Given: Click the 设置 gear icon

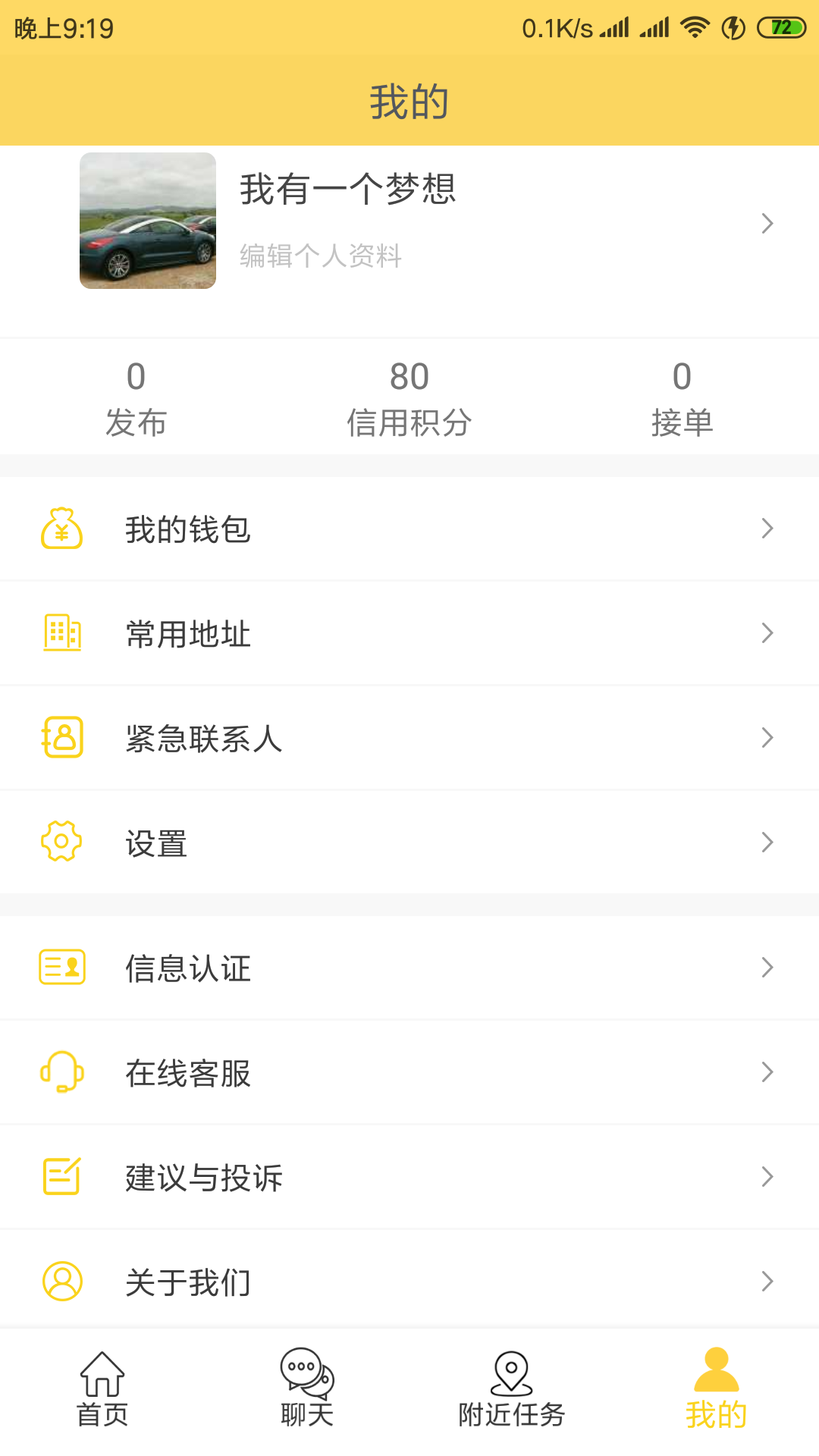Looking at the screenshot, I should (x=61, y=842).
